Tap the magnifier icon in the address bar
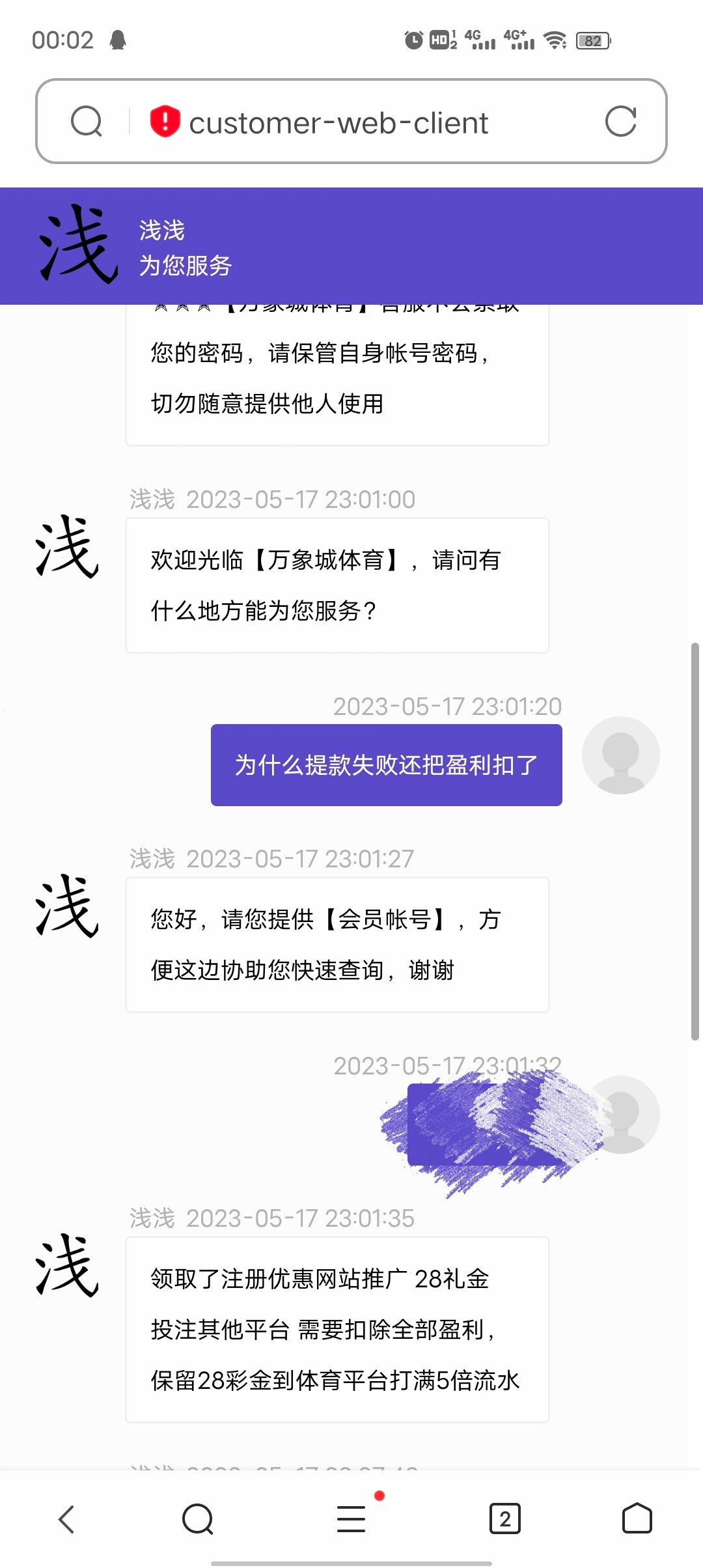 87,122
